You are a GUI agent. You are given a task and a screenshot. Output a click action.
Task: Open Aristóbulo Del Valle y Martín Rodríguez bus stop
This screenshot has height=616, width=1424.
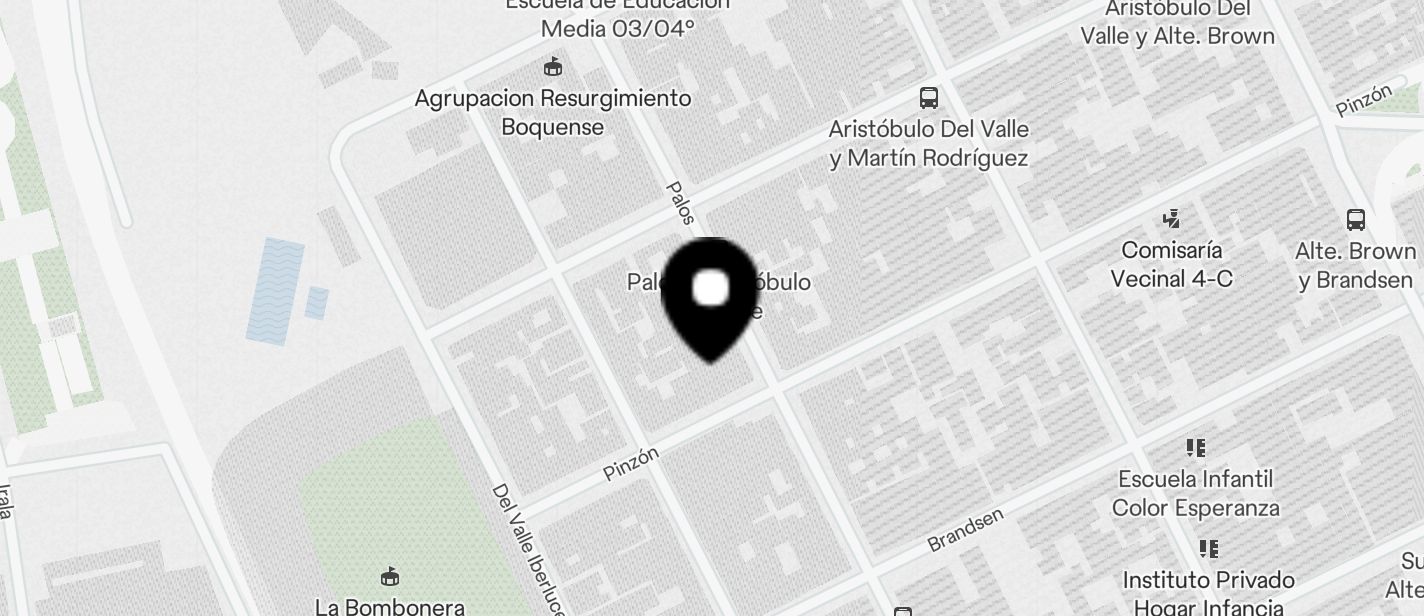point(929,98)
